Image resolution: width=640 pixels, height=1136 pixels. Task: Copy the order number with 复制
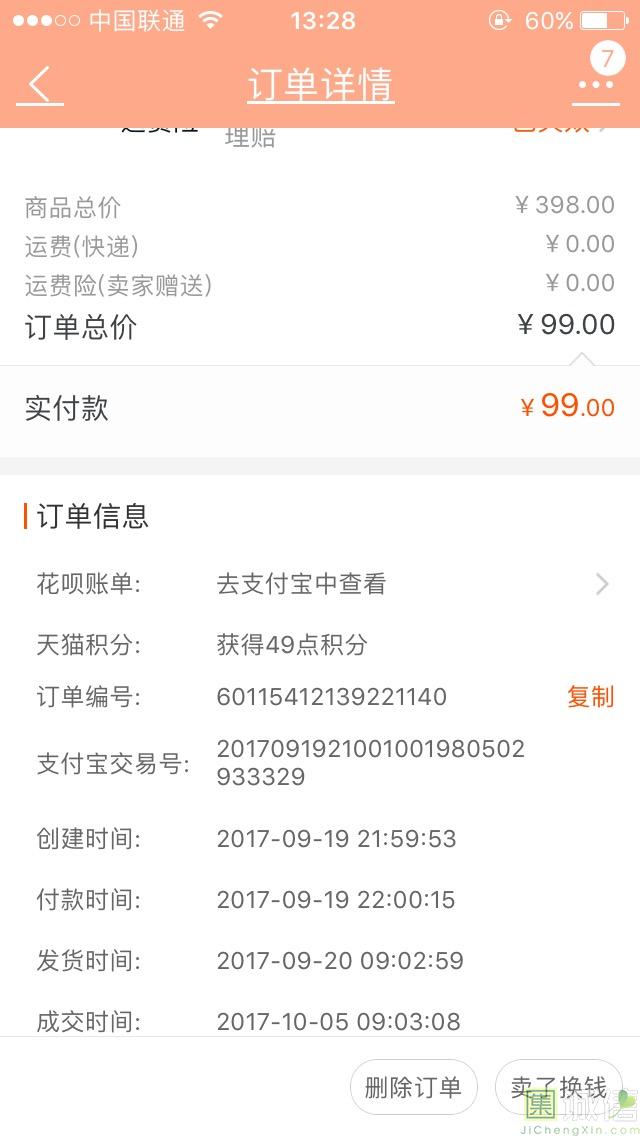590,697
